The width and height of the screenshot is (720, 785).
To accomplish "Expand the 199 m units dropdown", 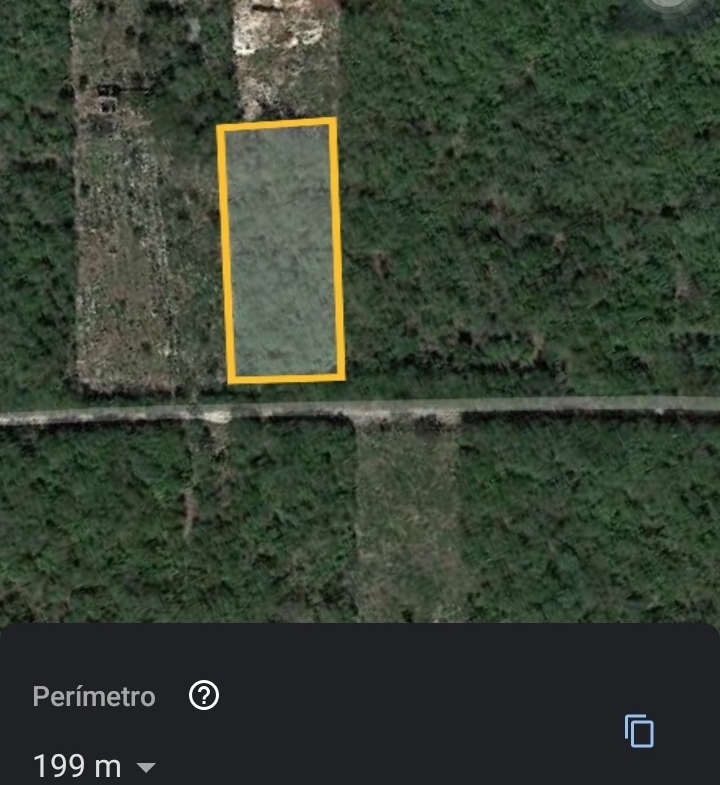I will [x=146, y=767].
